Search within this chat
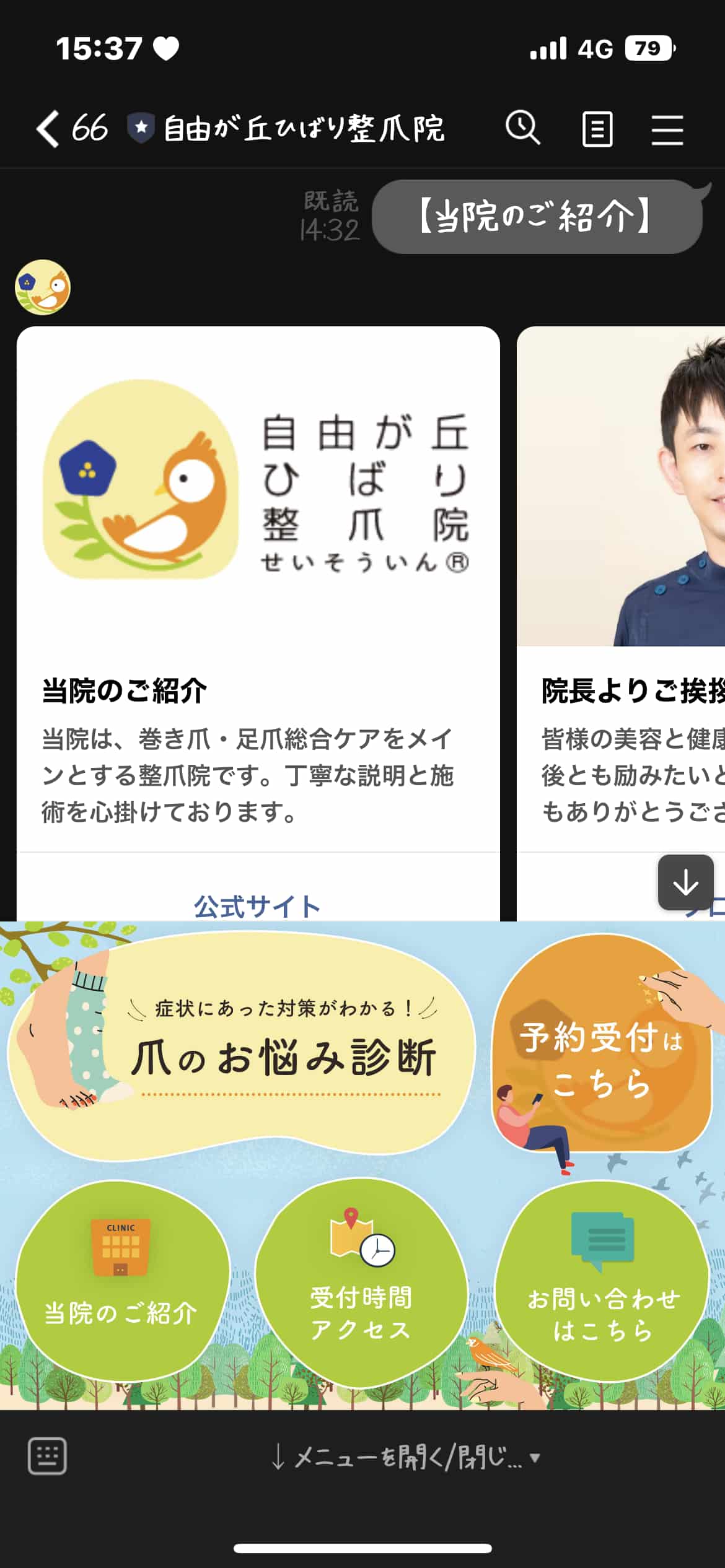 pos(523,128)
